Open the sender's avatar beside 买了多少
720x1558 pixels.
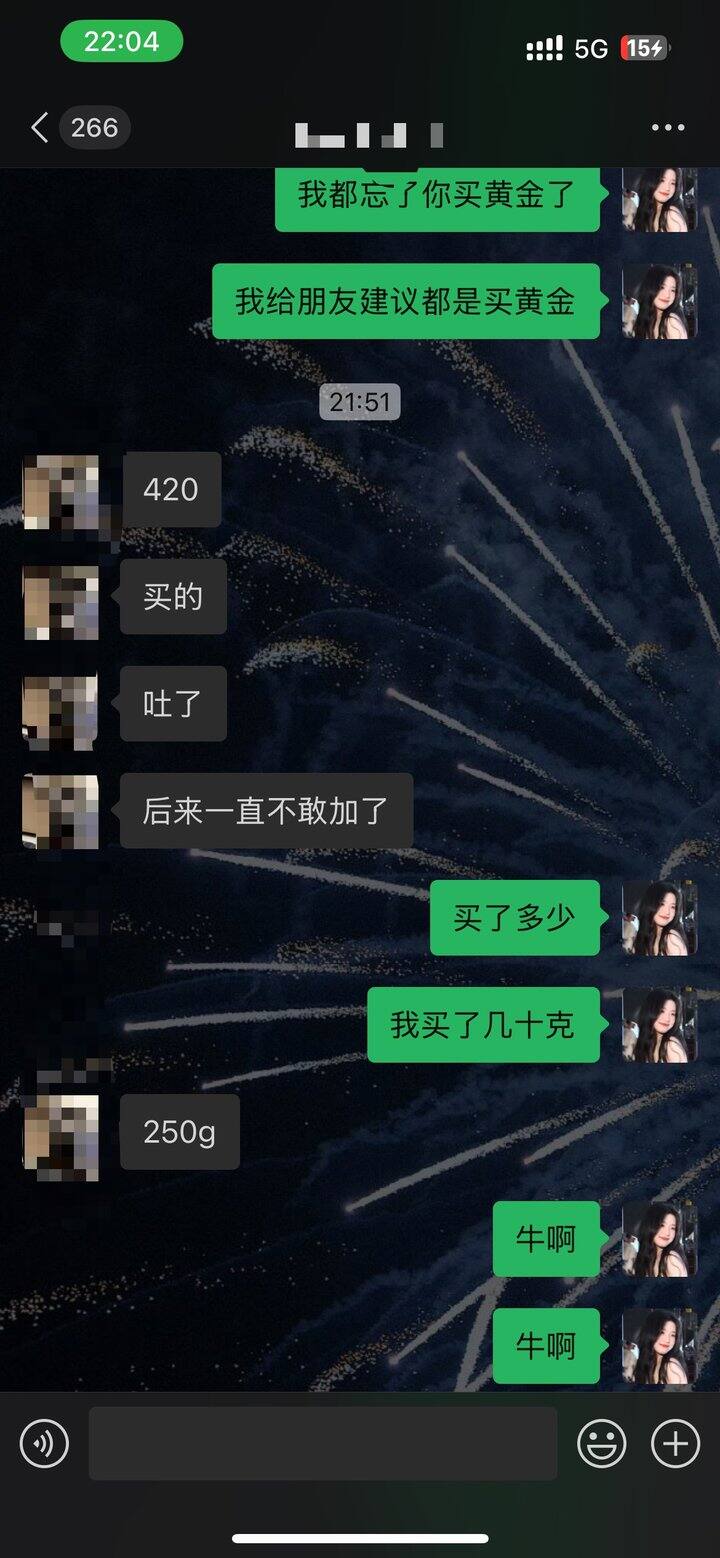pos(659,918)
